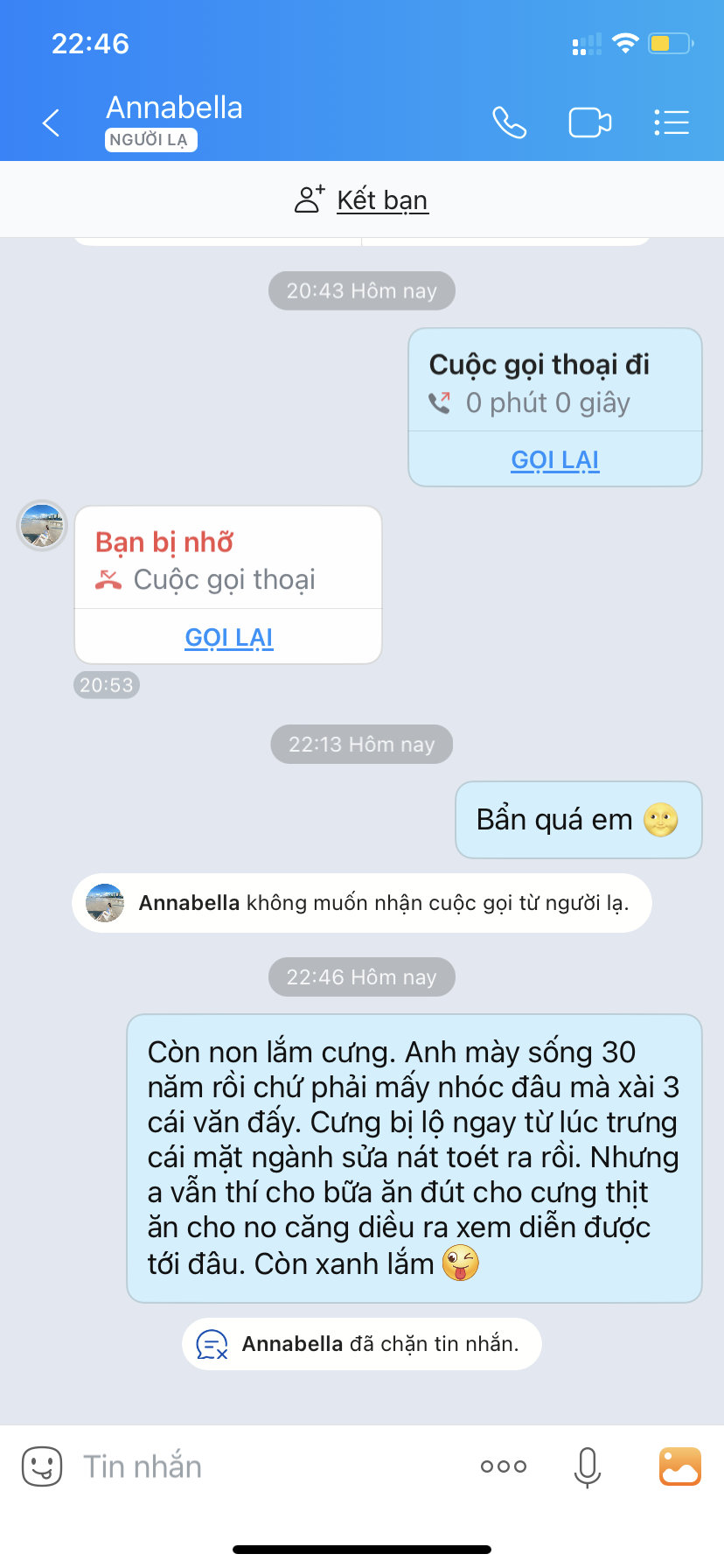Record a voice message
Image resolution: width=724 pixels, height=1568 pixels.
click(x=588, y=1466)
